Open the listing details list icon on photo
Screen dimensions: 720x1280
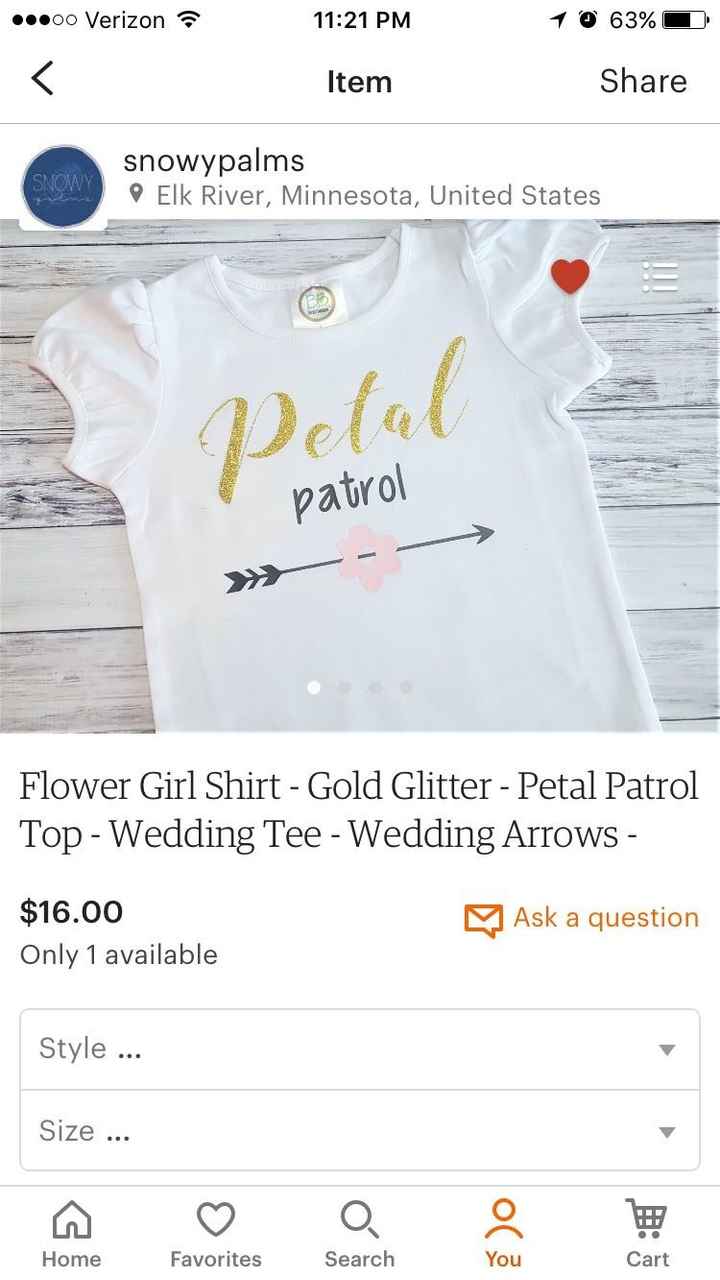click(659, 278)
